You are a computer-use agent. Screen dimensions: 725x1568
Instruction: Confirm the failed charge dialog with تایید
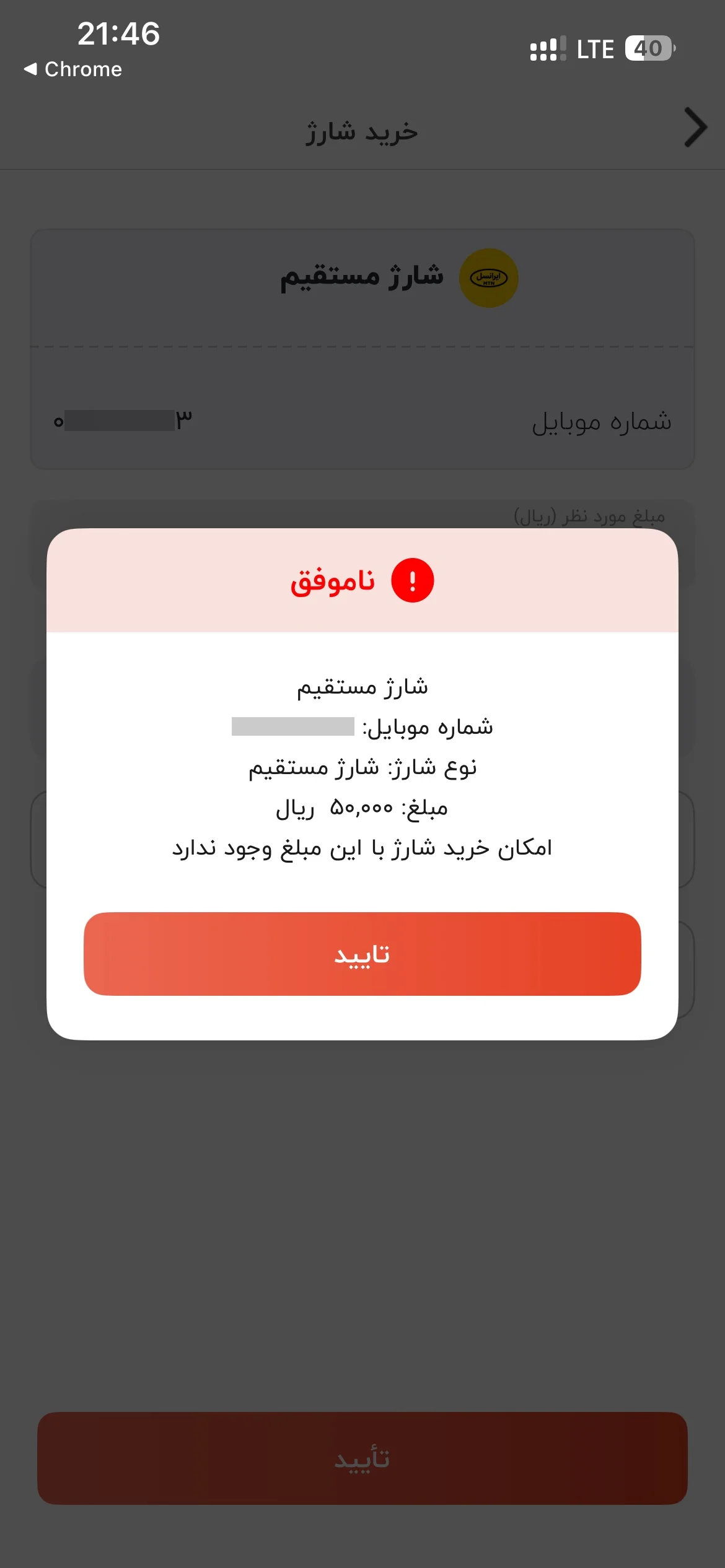(362, 954)
